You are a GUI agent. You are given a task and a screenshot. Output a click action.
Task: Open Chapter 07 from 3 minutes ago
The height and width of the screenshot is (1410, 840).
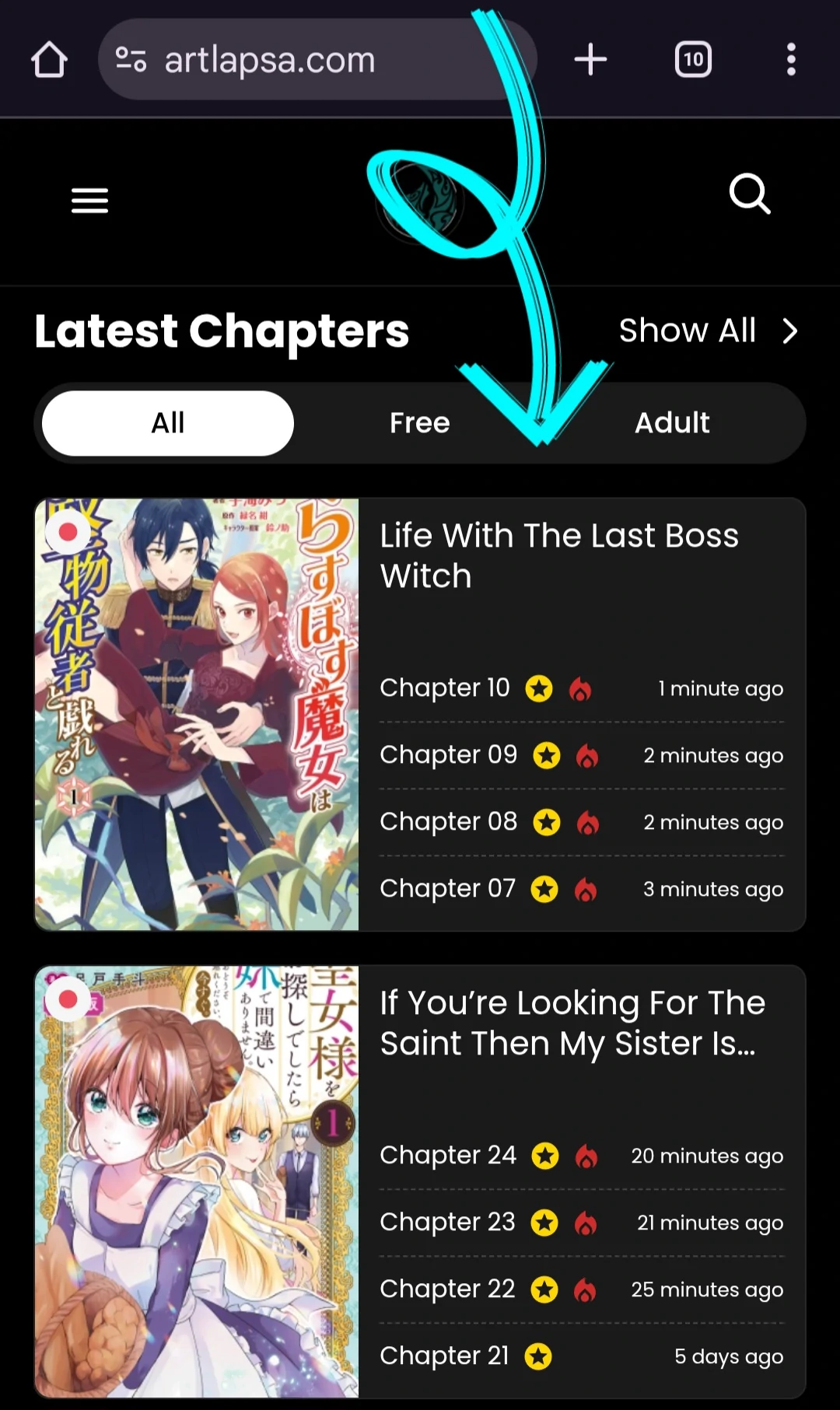448,888
